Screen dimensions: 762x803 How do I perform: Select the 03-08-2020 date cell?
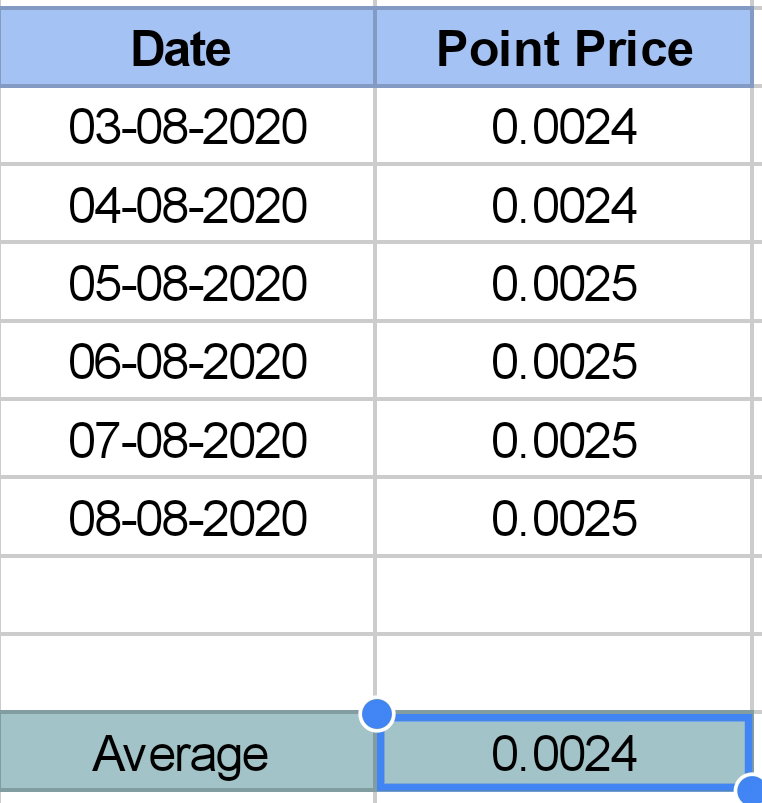pos(187,126)
